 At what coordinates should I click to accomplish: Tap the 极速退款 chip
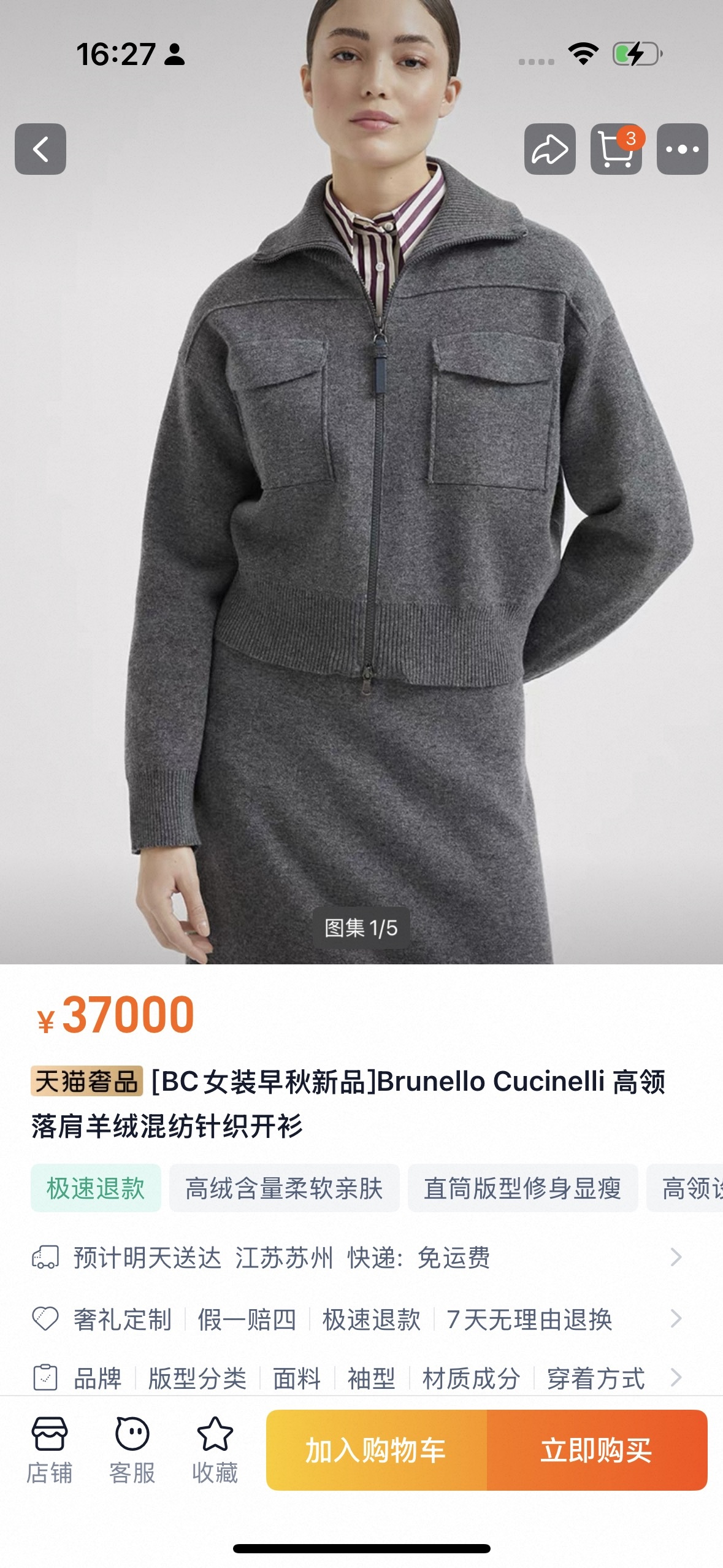tap(96, 1188)
